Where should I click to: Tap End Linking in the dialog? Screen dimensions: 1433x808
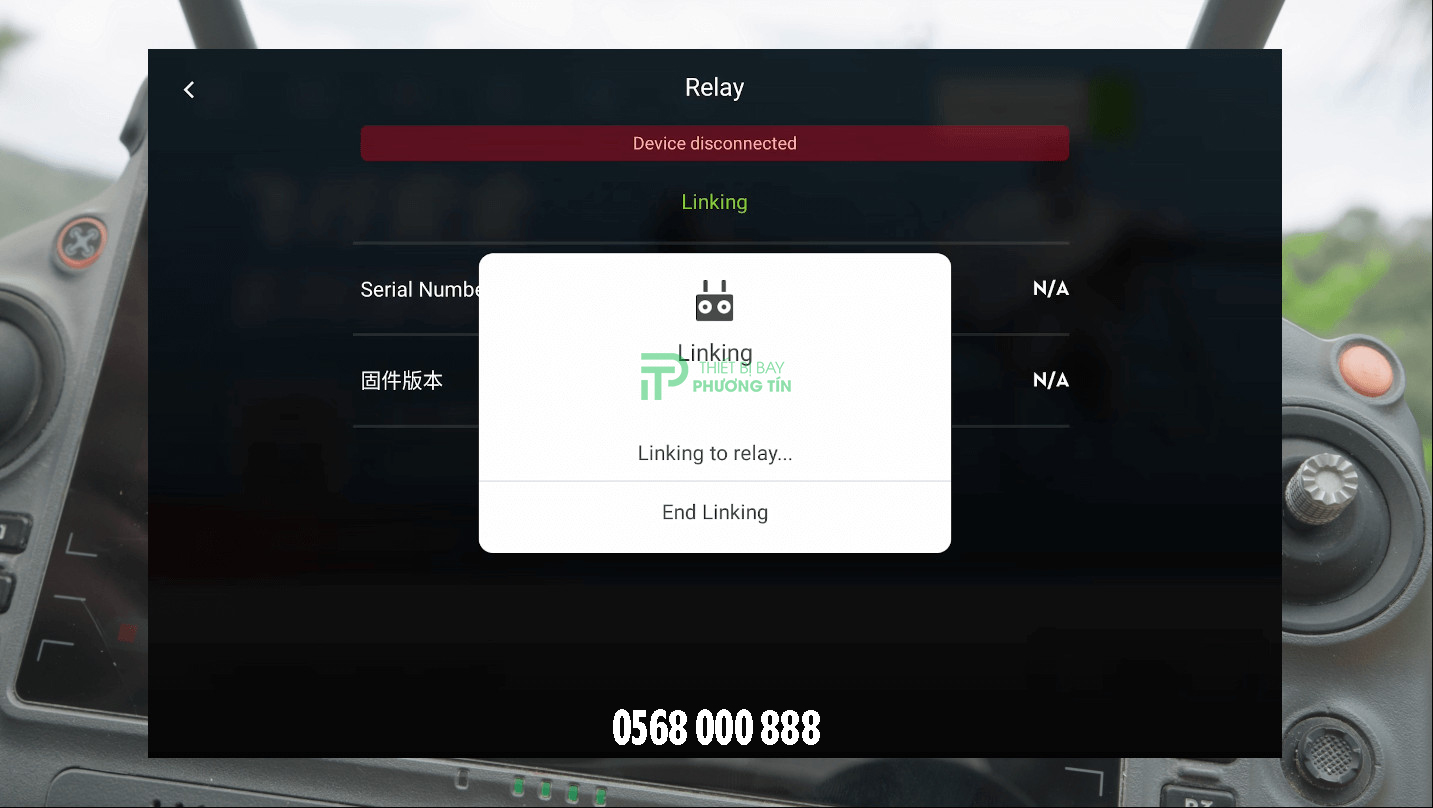click(x=714, y=513)
